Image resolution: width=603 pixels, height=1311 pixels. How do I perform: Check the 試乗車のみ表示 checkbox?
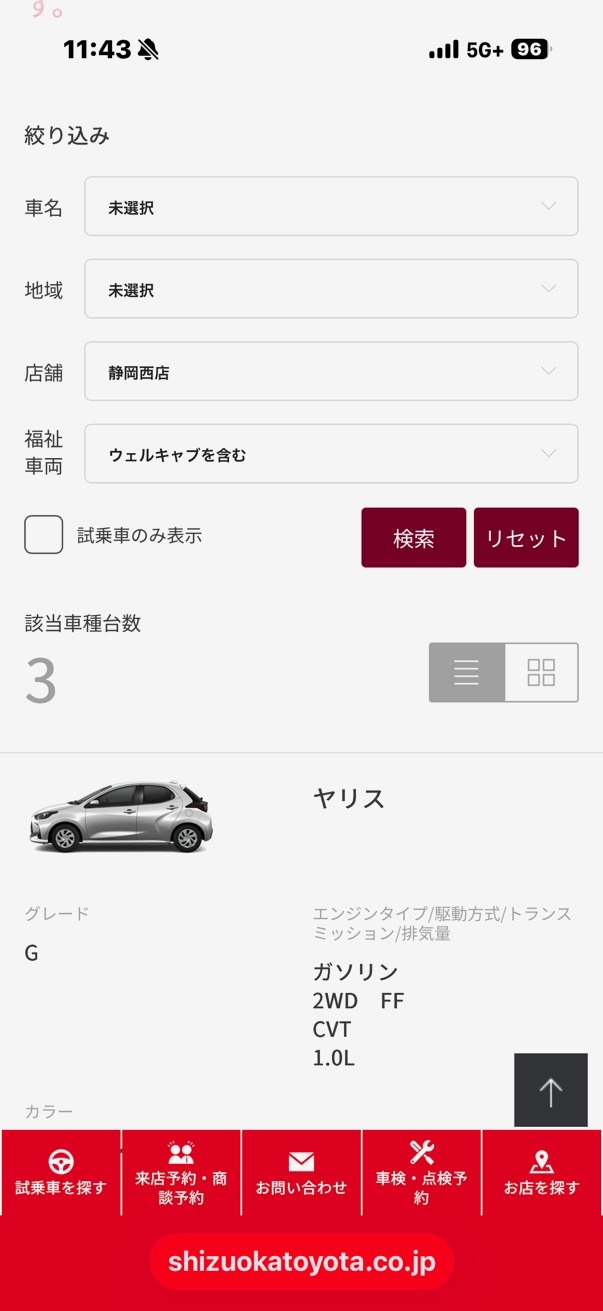click(x=44, y=535)
